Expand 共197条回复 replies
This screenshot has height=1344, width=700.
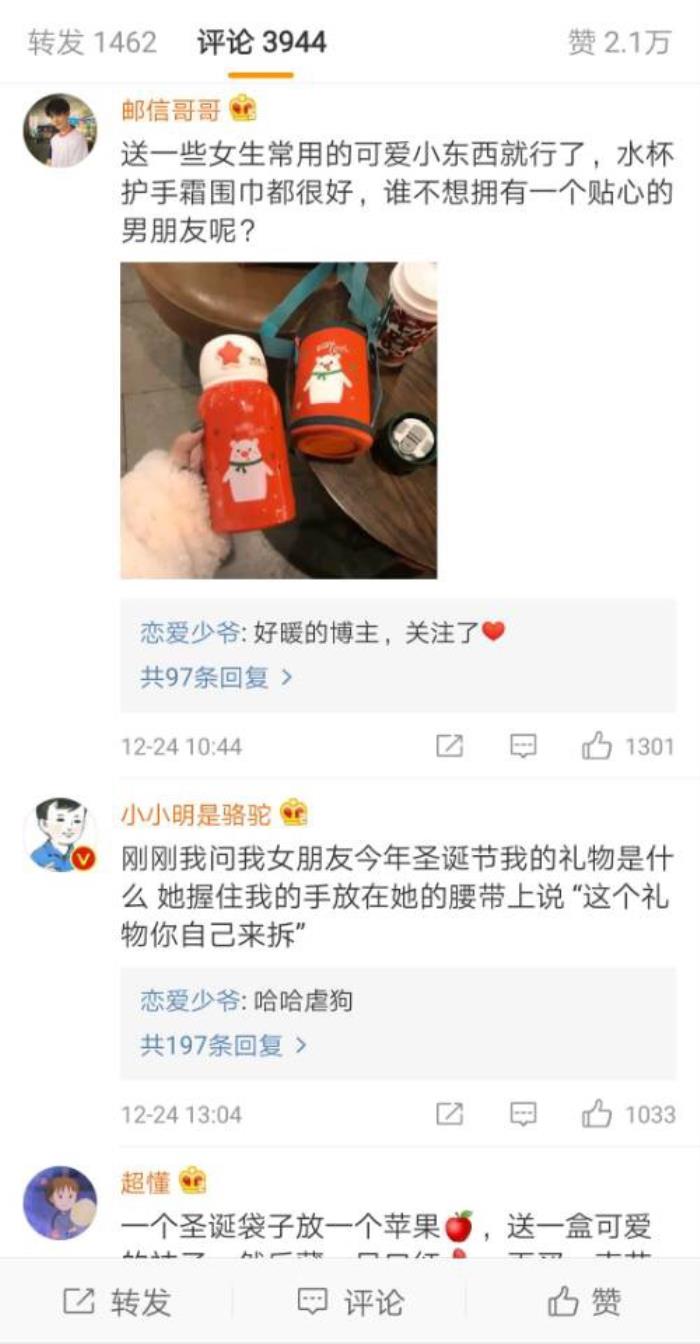point(224,1046)
